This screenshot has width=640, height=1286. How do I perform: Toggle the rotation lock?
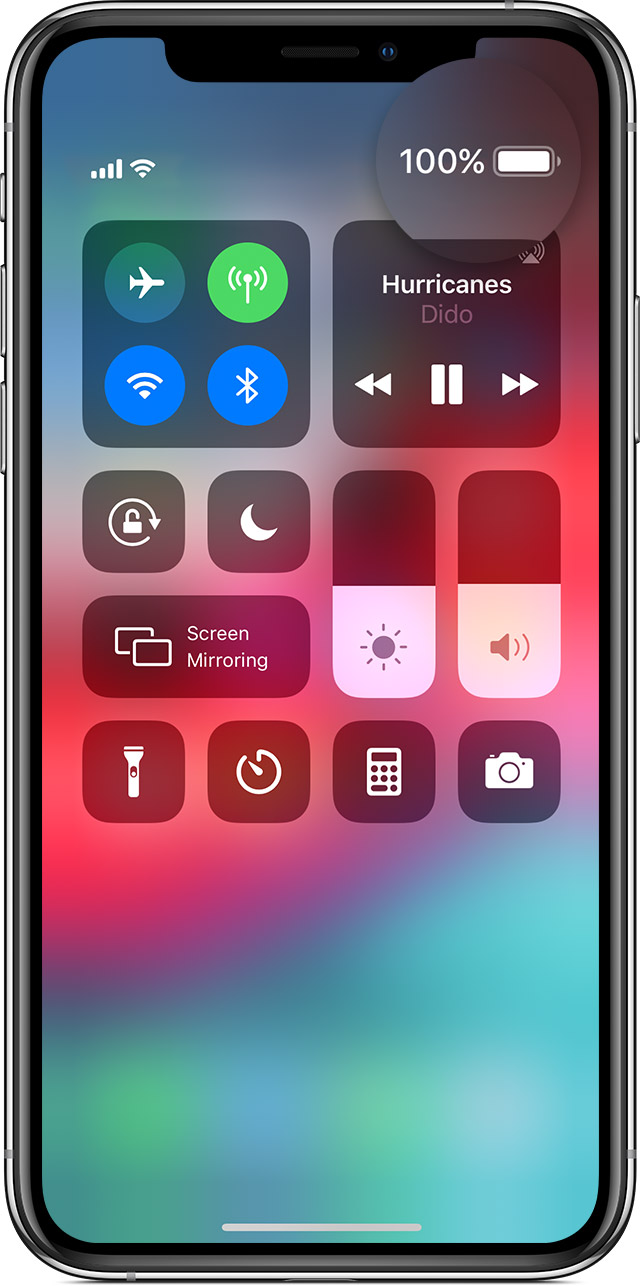(134, 522)
